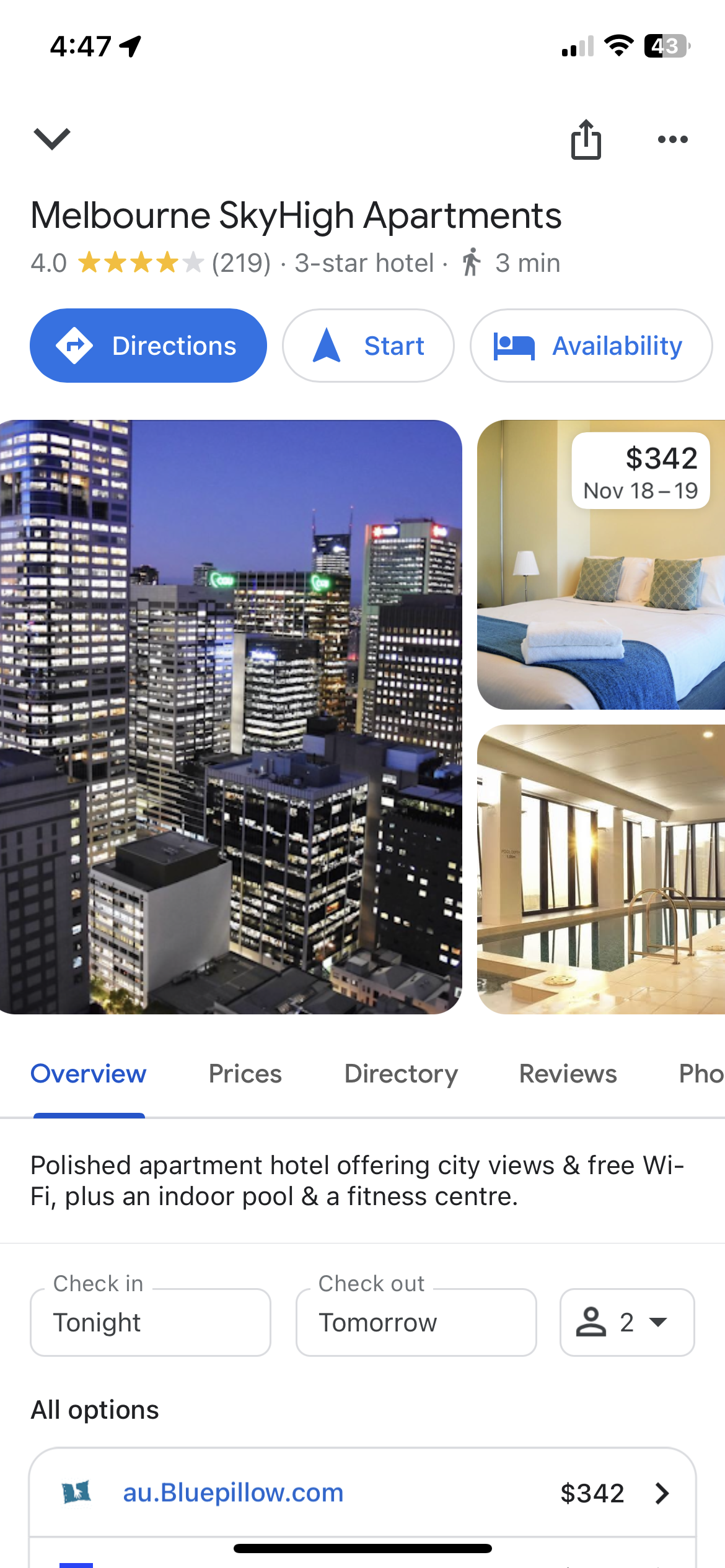
Task: Change the Check in date
Action: coord(151,1322)
